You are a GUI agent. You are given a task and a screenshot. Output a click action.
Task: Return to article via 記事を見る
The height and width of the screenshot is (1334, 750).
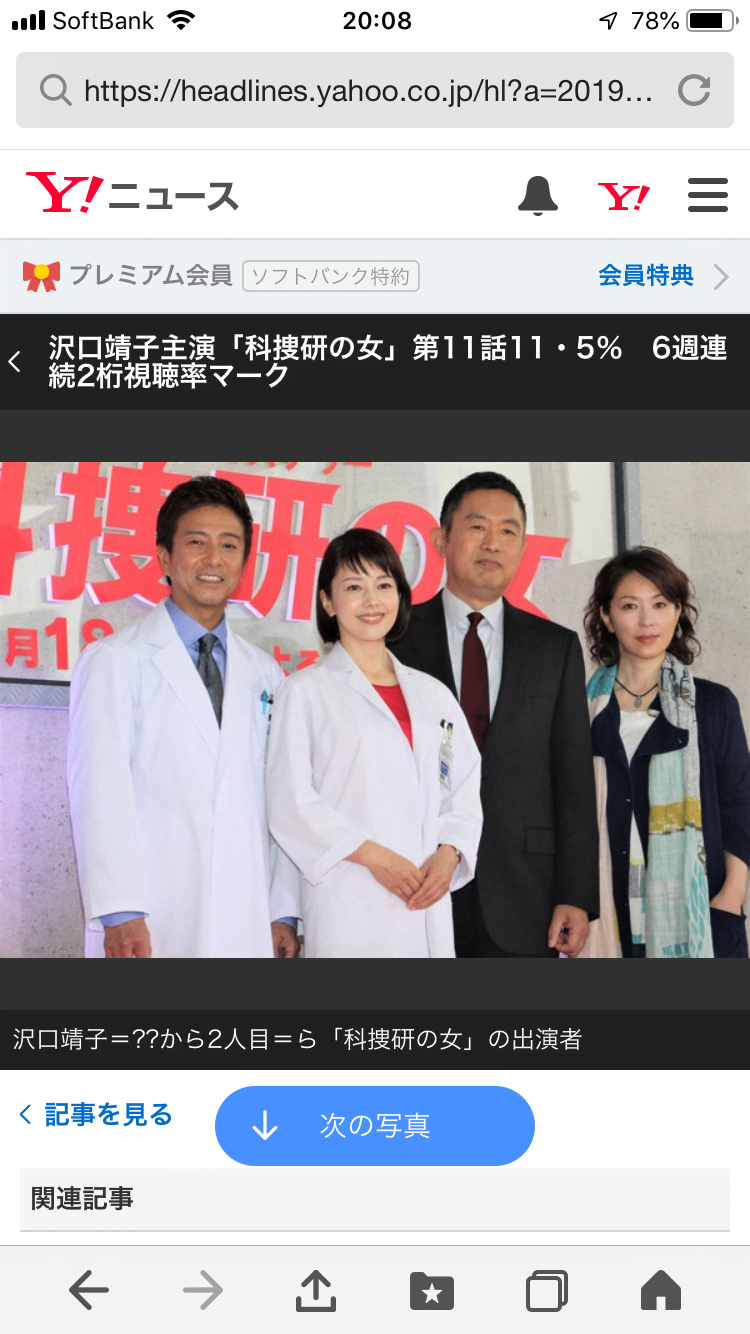click(97, 1114)
